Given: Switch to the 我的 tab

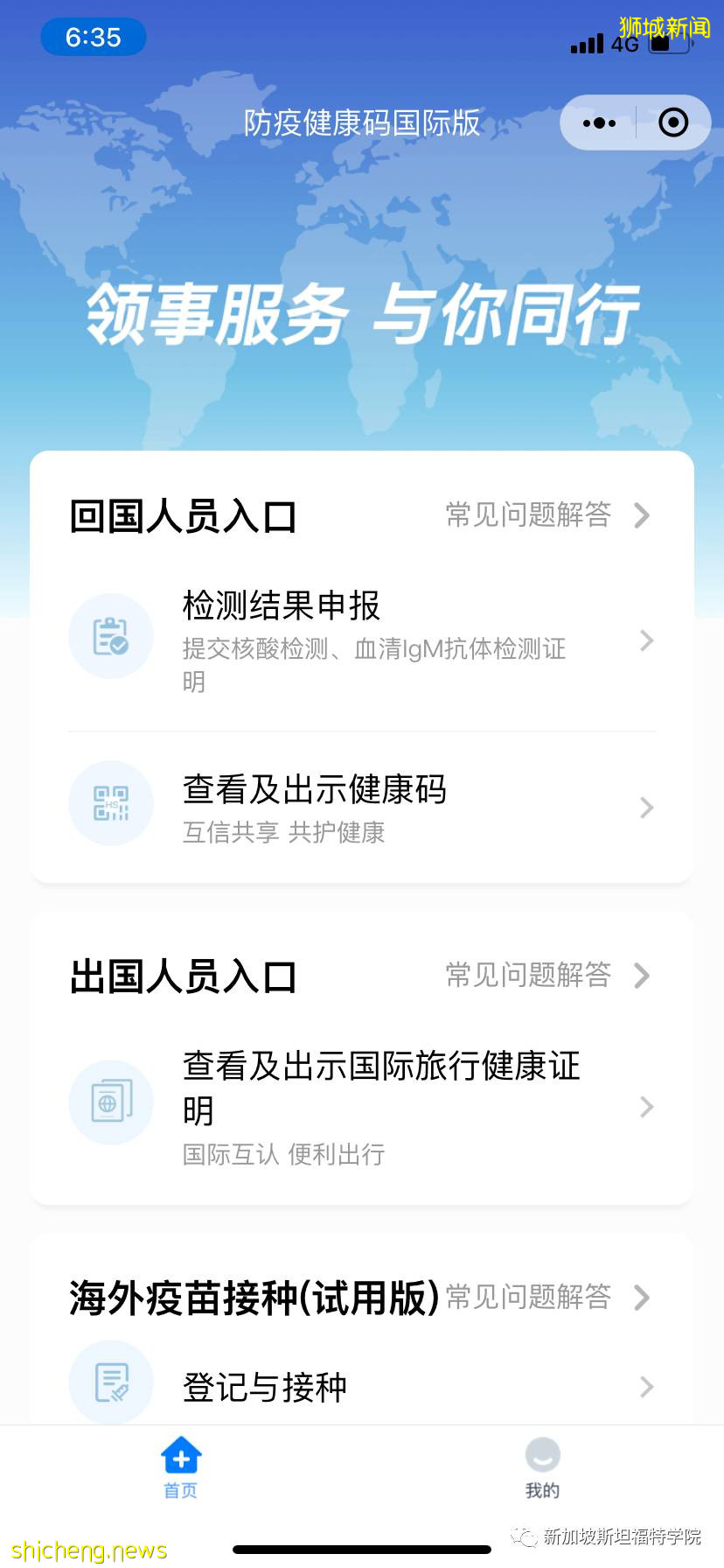Looking at the screenshot, I should pyautogui.click(x=542, y=1468).
